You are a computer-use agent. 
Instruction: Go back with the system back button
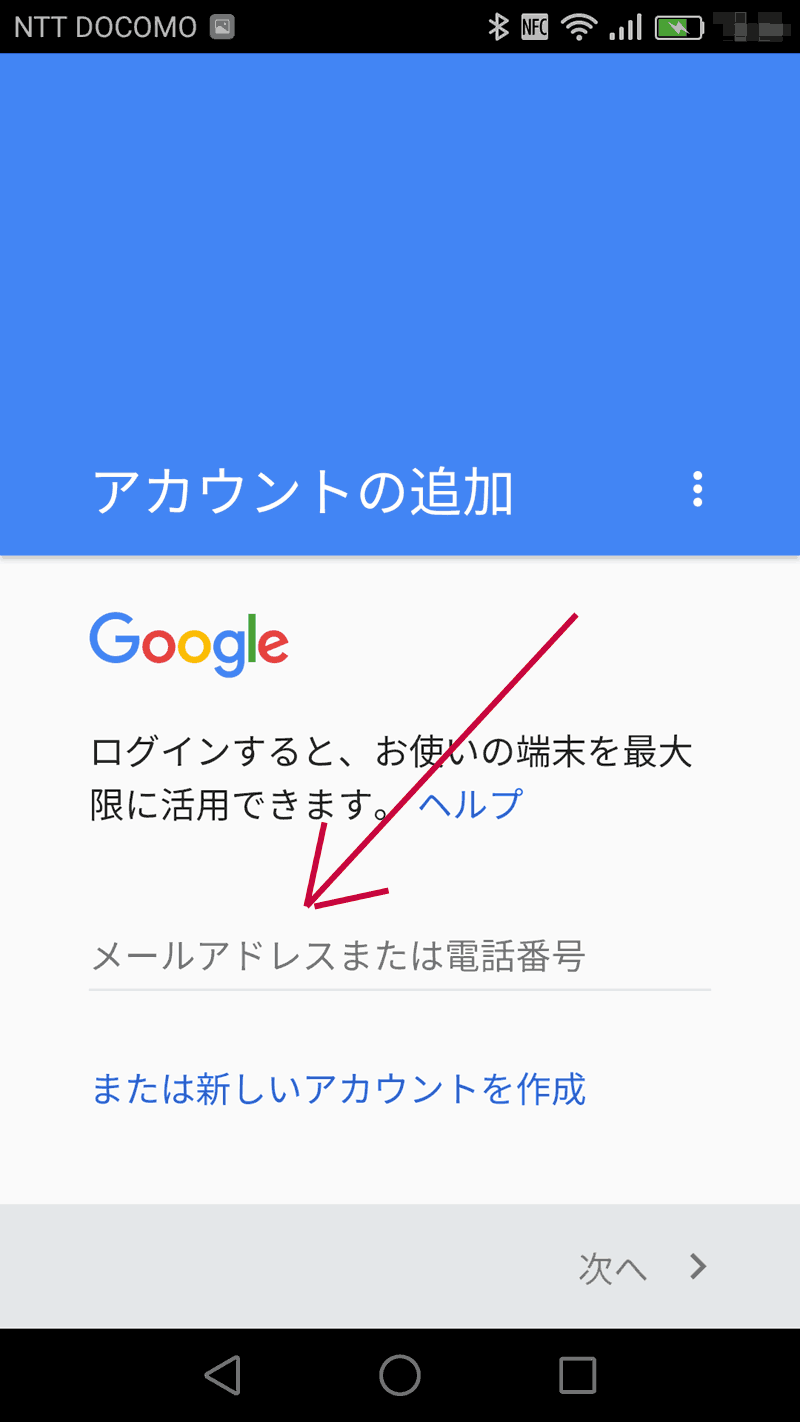tap(223, 1375)
